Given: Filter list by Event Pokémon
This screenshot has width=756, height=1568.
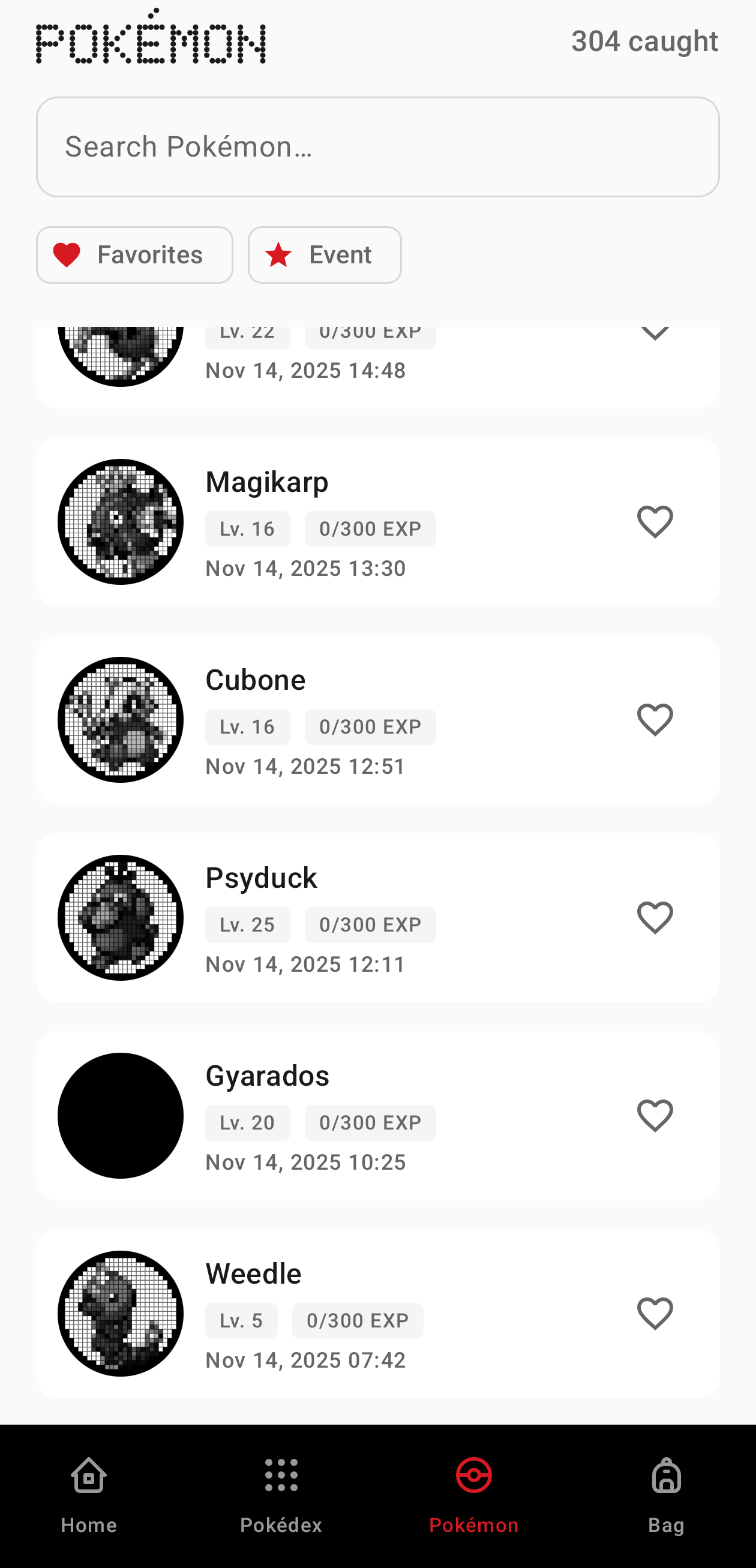Looking at the screenshot, I should click(x=325, y=255).
